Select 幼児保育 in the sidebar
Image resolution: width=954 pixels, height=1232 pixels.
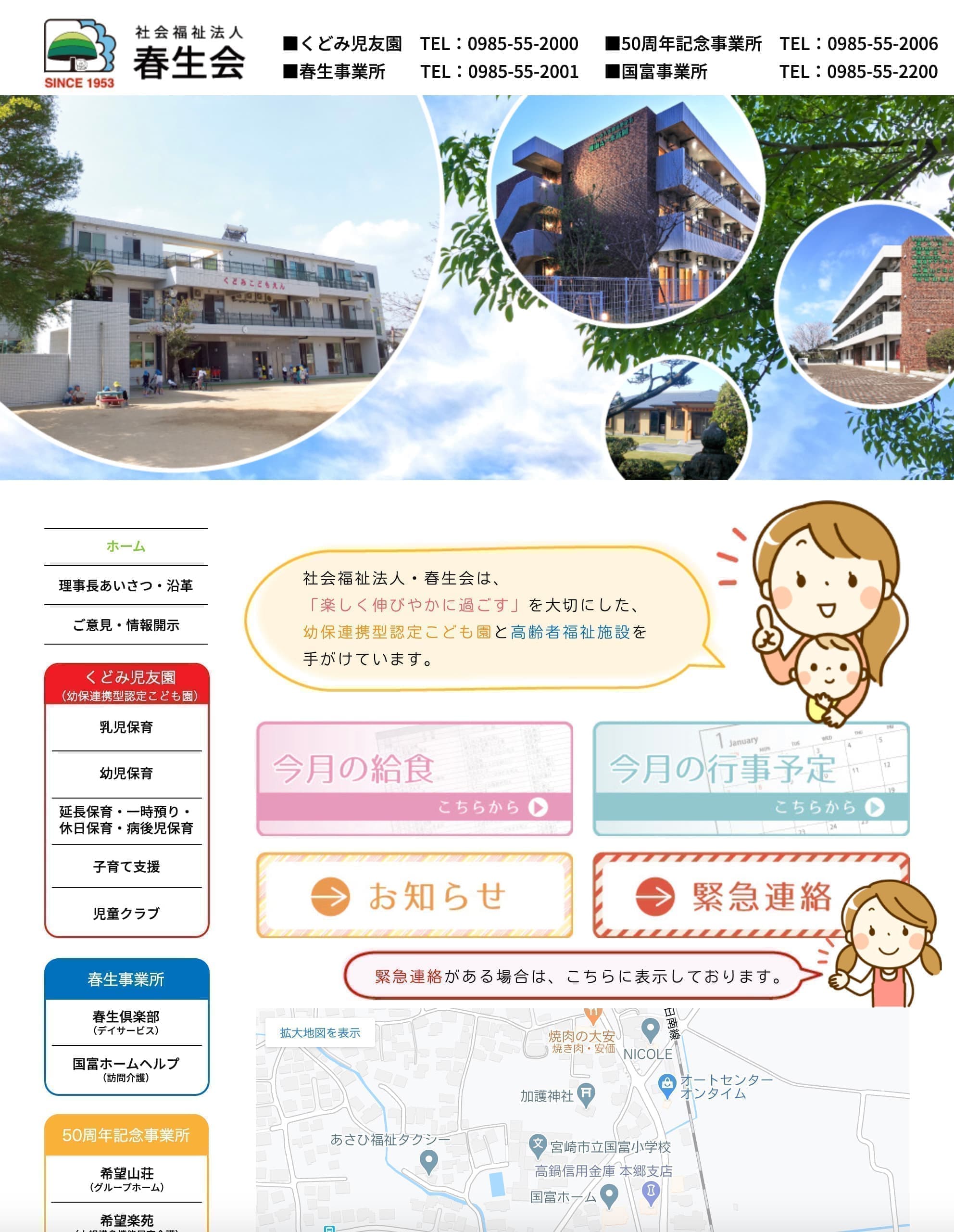(126, 774)
